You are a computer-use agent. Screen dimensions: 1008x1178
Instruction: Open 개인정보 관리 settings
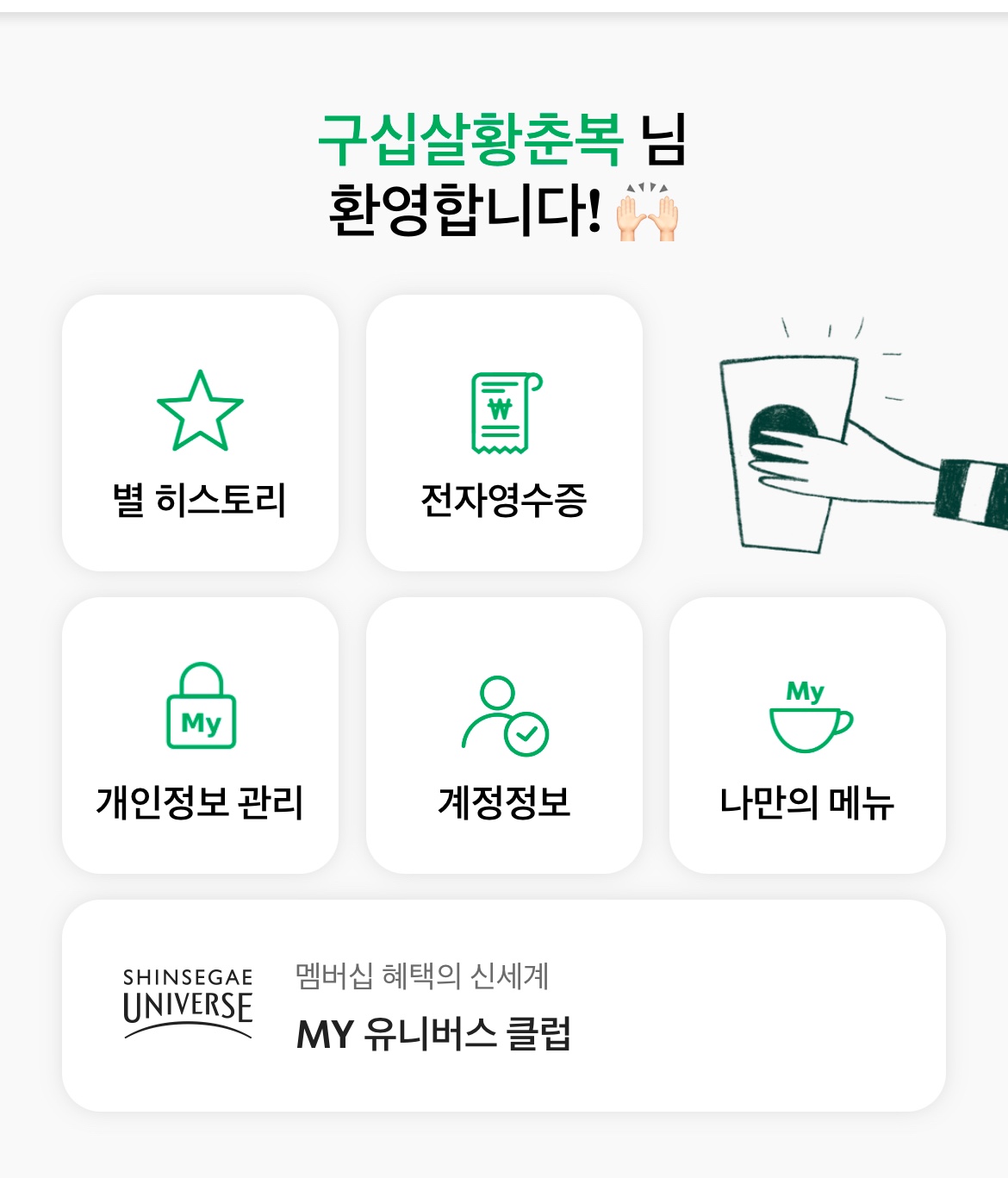[200, 736]
